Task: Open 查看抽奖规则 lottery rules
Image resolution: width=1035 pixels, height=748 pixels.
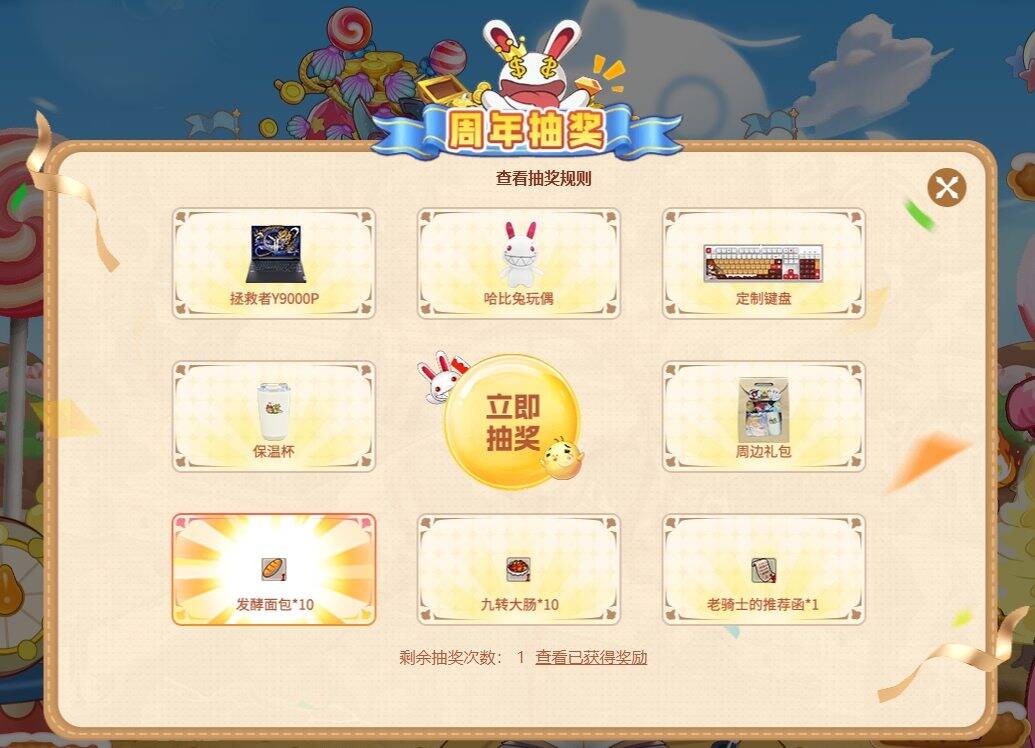Action: coord(544,179)
